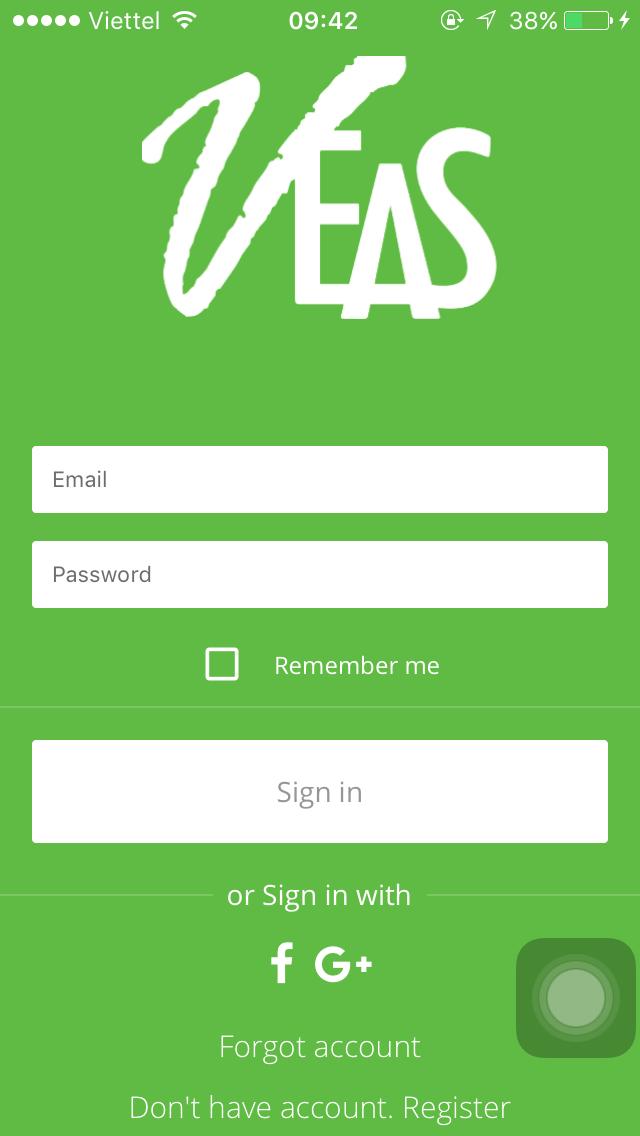640x1136 pixels.
Task: Sign in with Facebook
Action: pos(282,964)
